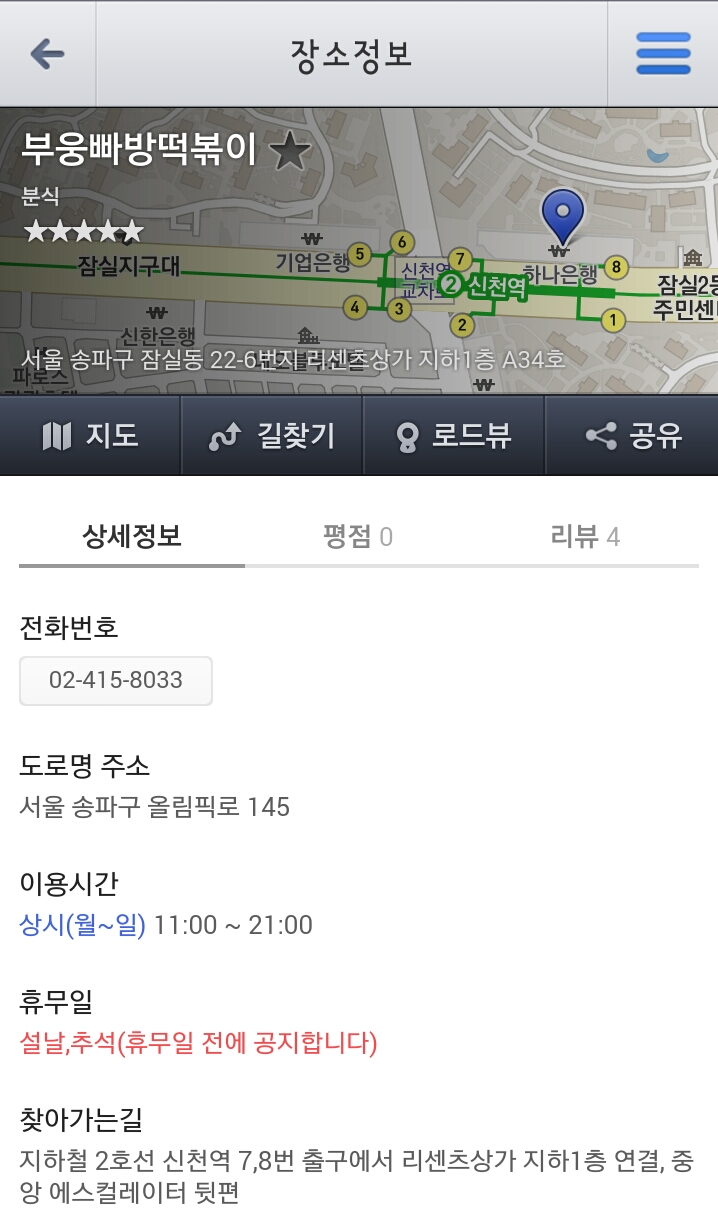Go back using the arrow icon
Screen dimensions: 718x1229
[x=47, y=54]
